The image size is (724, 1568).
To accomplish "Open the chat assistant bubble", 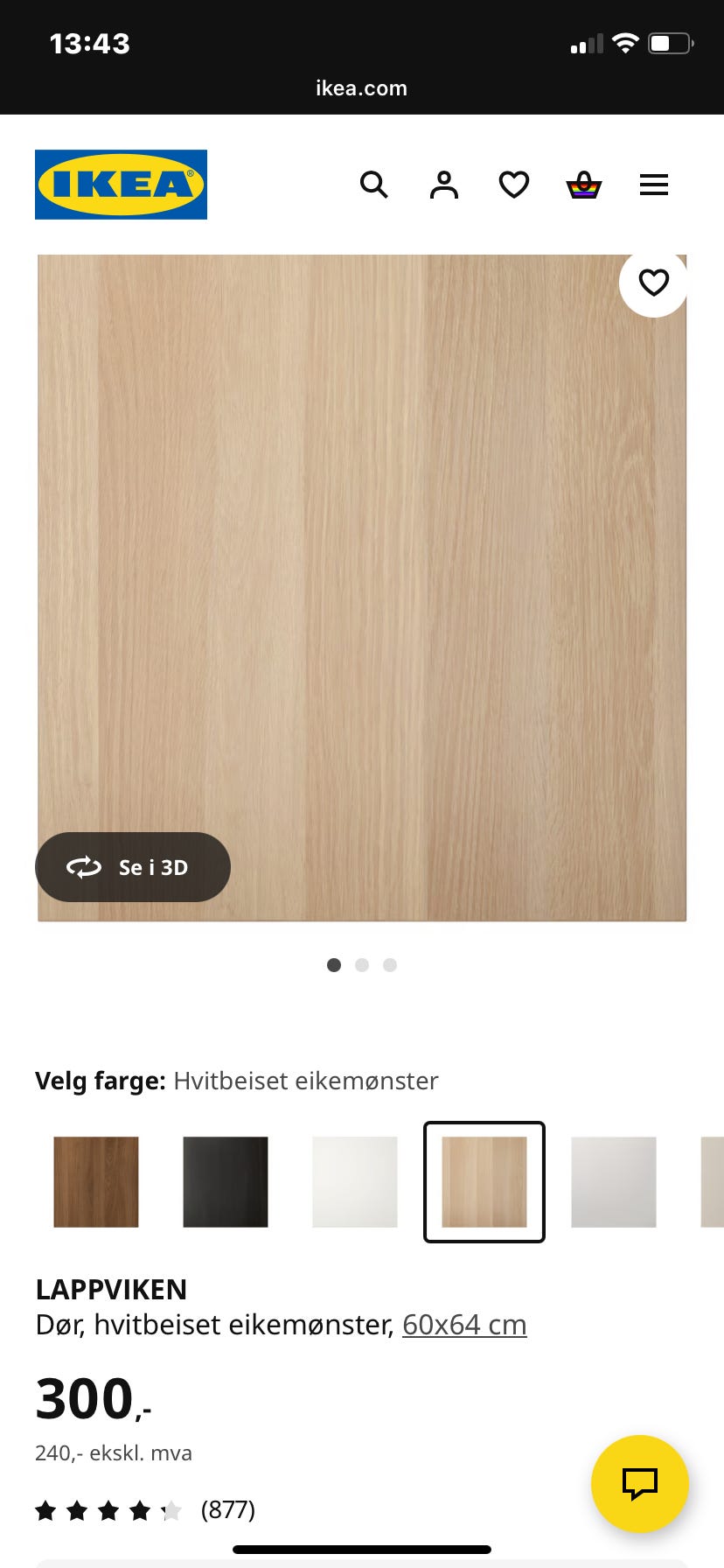I will tap(640, 1484).
